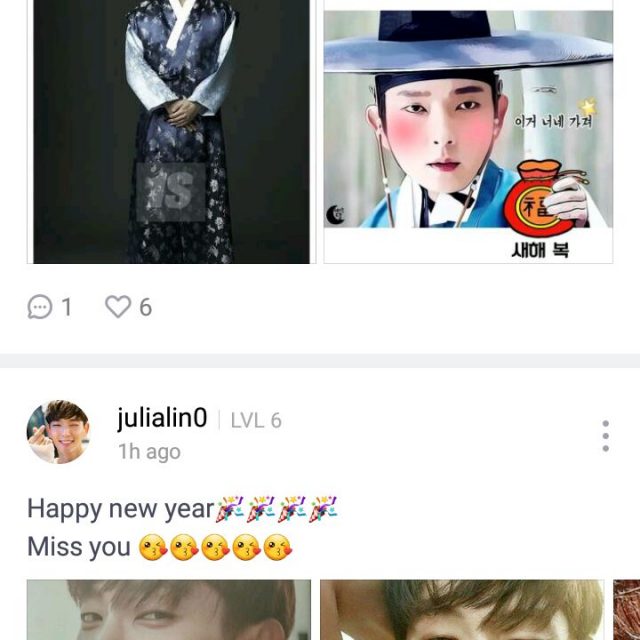Like the post with 6 hearts
640x640 pixels.
click(119, 307)
